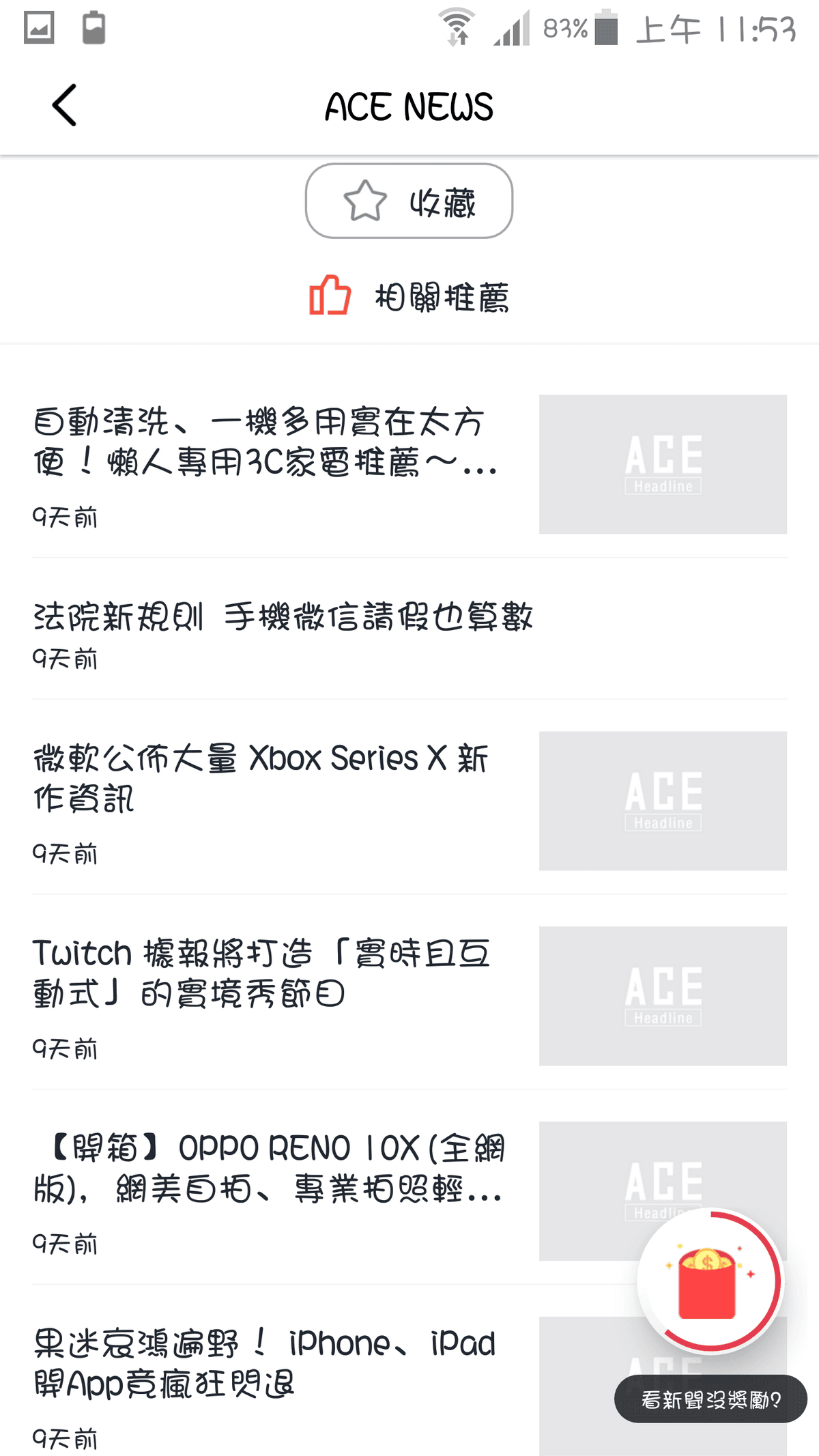This screenshot has height=1456, width=819.
Task: Tap the Wi-Fi status icon
Action: click(x=455, y=29)
